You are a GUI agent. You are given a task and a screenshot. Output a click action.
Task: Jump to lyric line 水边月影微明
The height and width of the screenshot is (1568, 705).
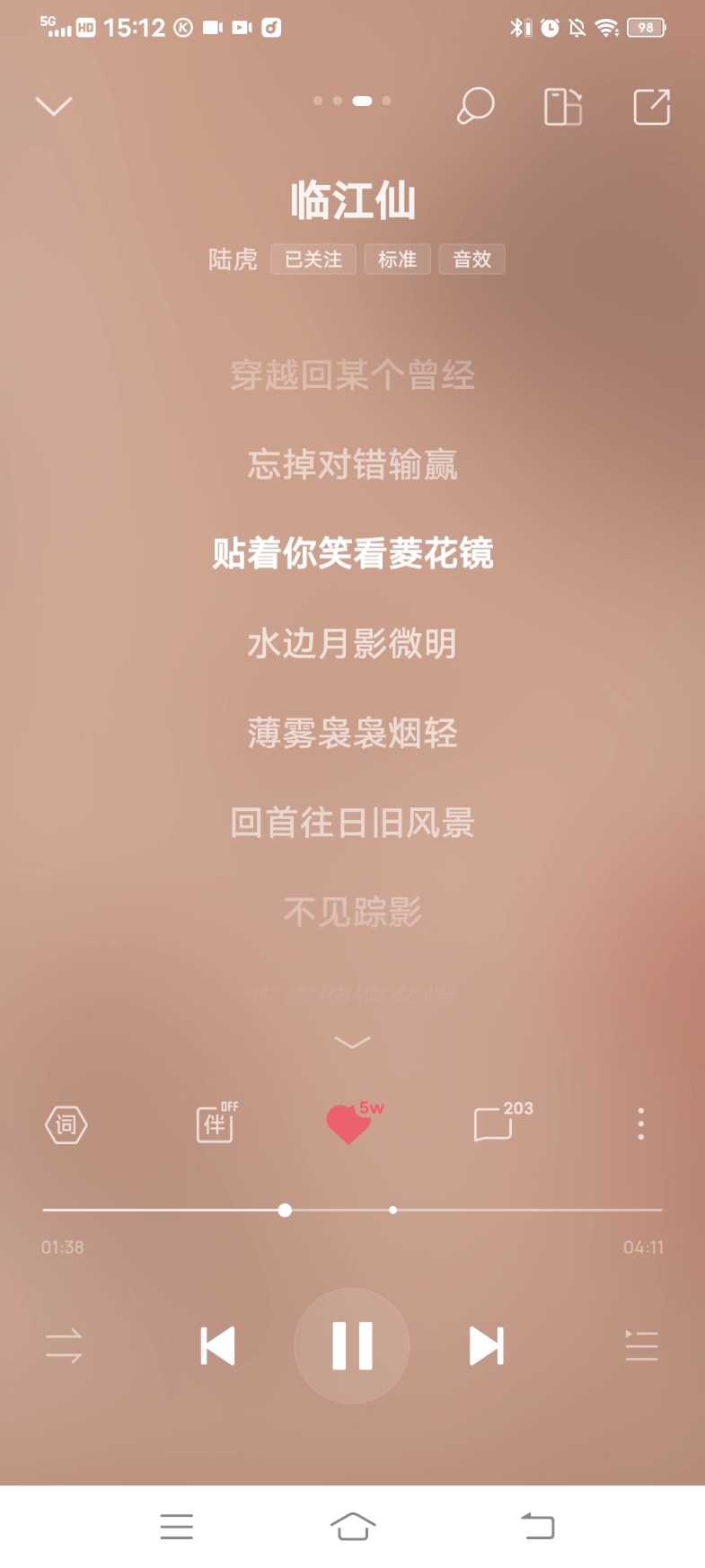pos(352,643)
